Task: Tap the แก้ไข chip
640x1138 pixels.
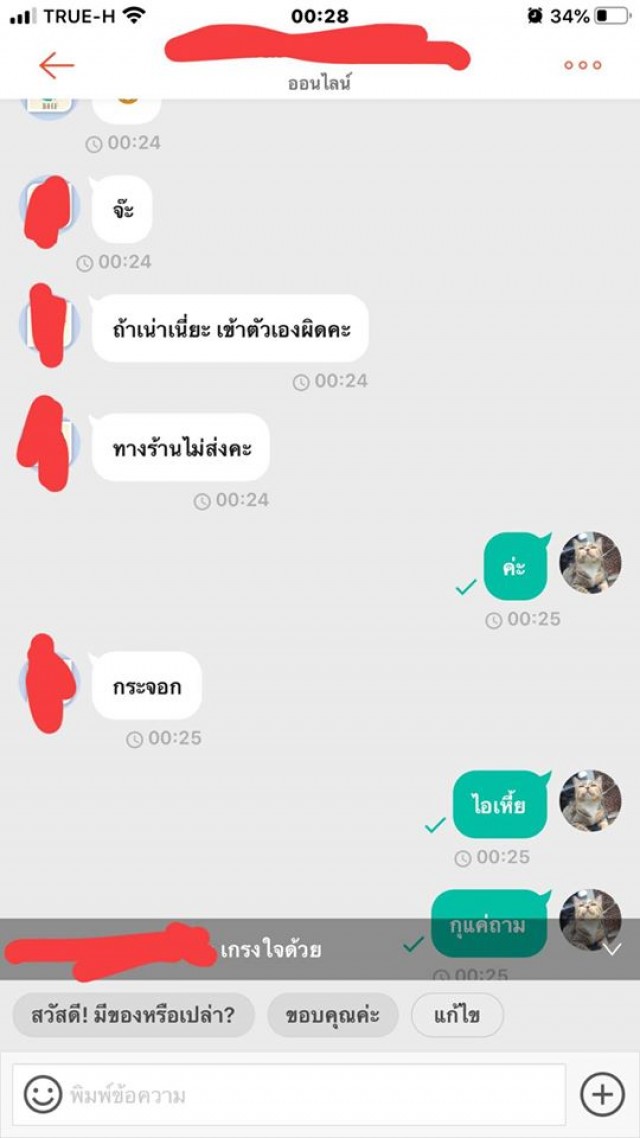Action: tap(457, 1015)
